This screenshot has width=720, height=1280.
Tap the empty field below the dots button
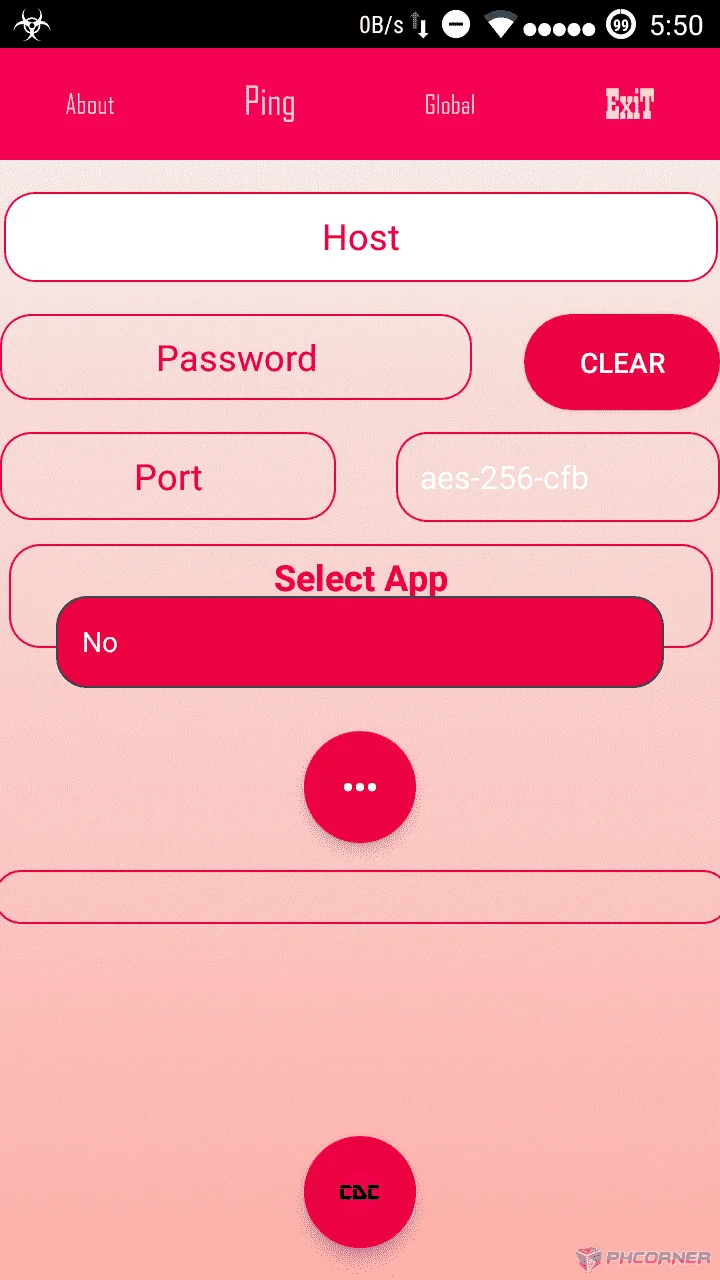pyautogui.click(x=360, y=897)
